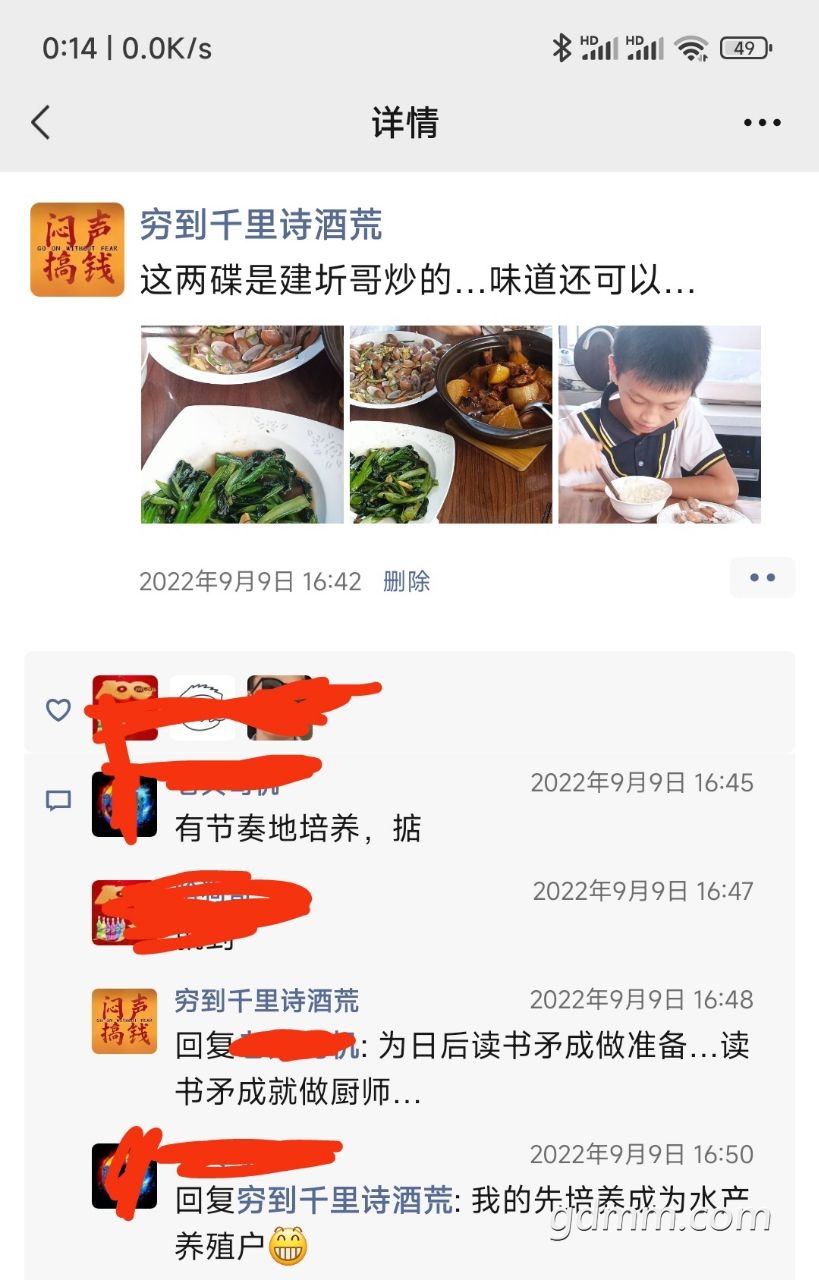
Task: Go back from the 详情 page
Action: (40, 123)
